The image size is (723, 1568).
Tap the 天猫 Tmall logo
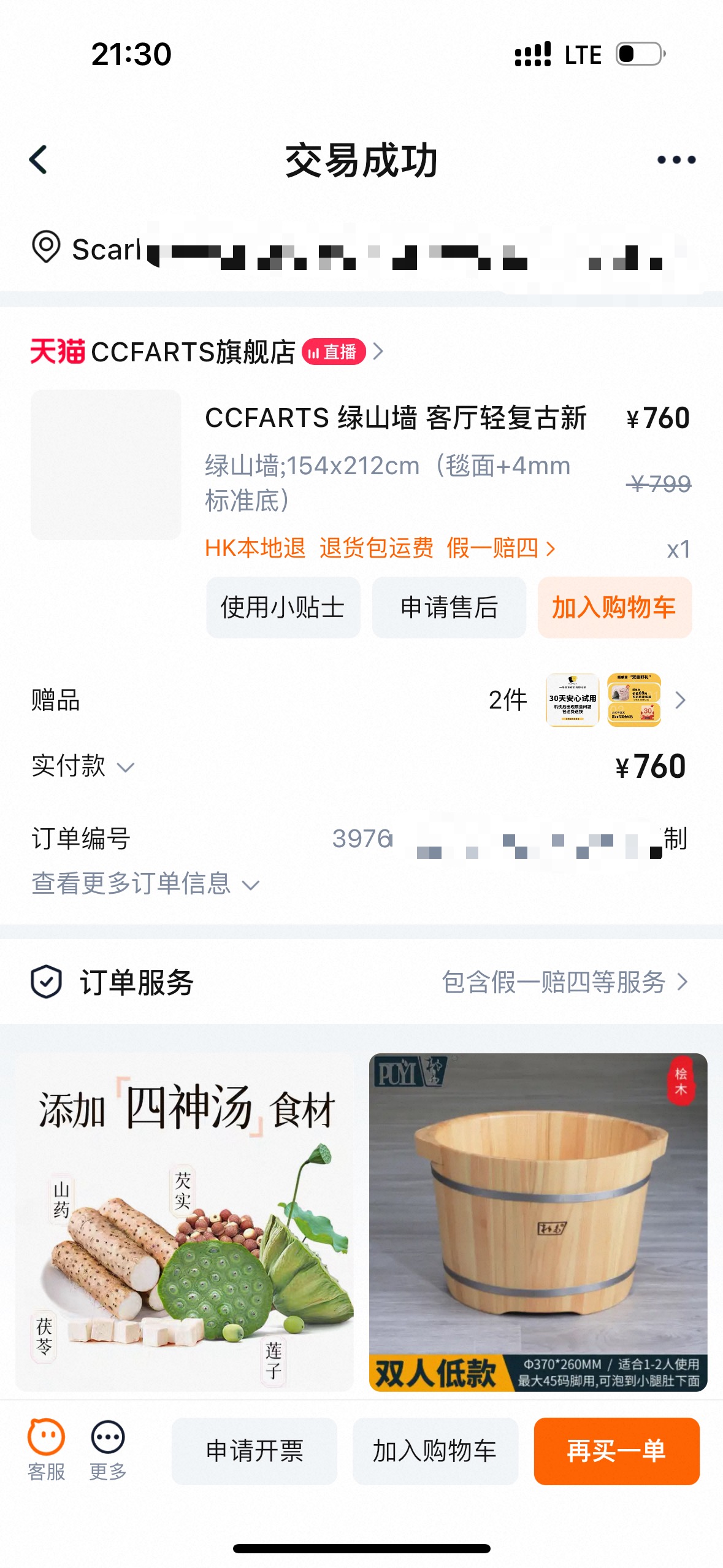click(57, 352)
